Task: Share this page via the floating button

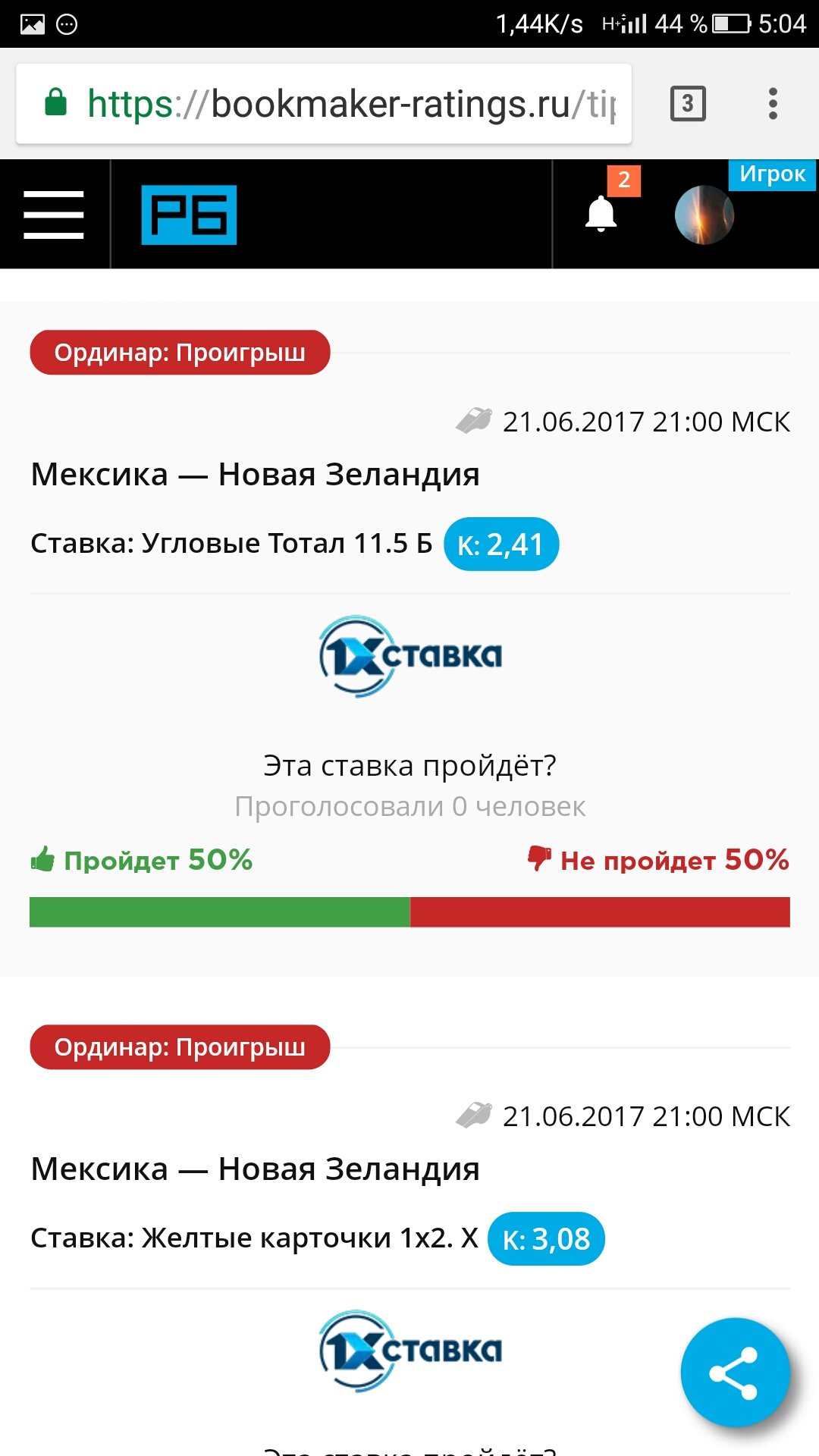Action: 735,1373
